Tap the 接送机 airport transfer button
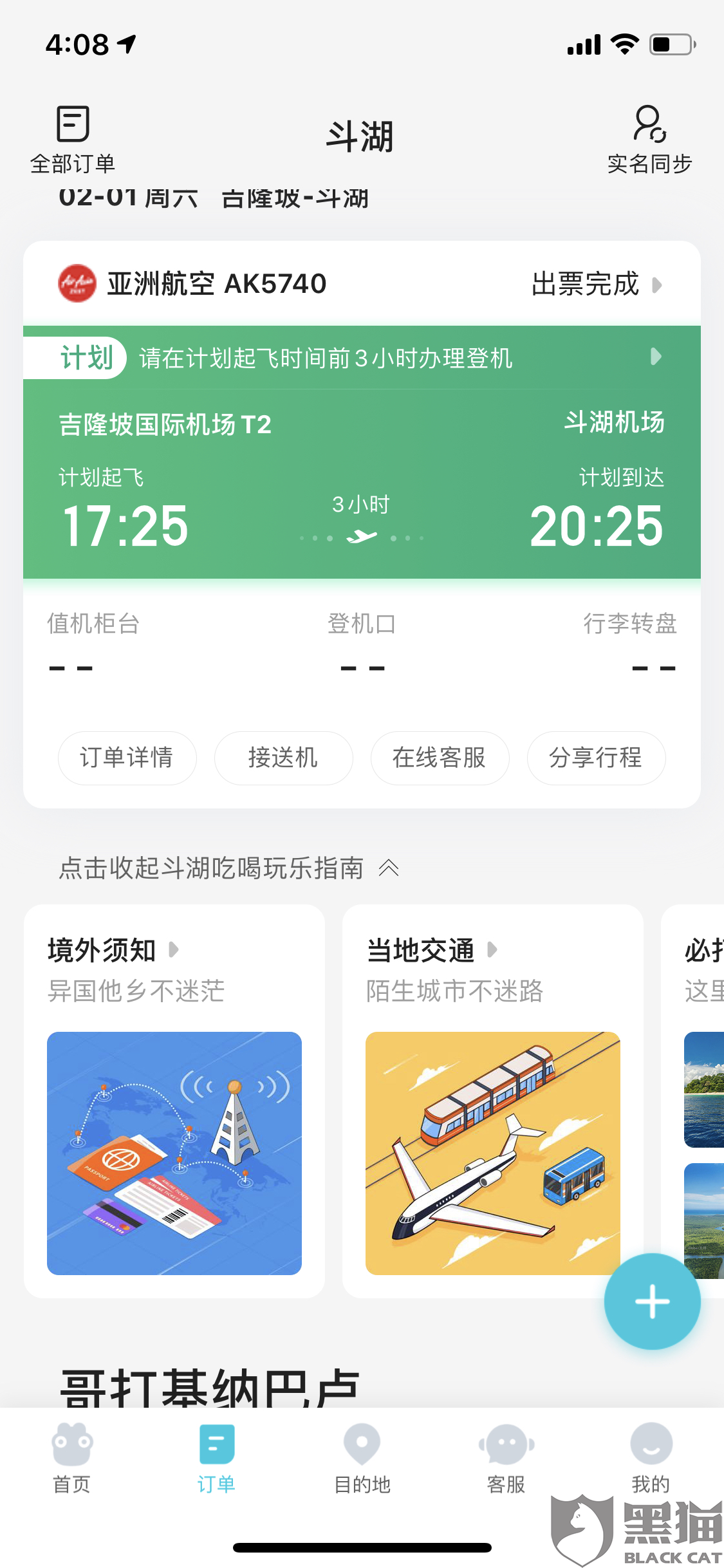The width and height of the screenshot is (724, 1568). click(283, 758)
